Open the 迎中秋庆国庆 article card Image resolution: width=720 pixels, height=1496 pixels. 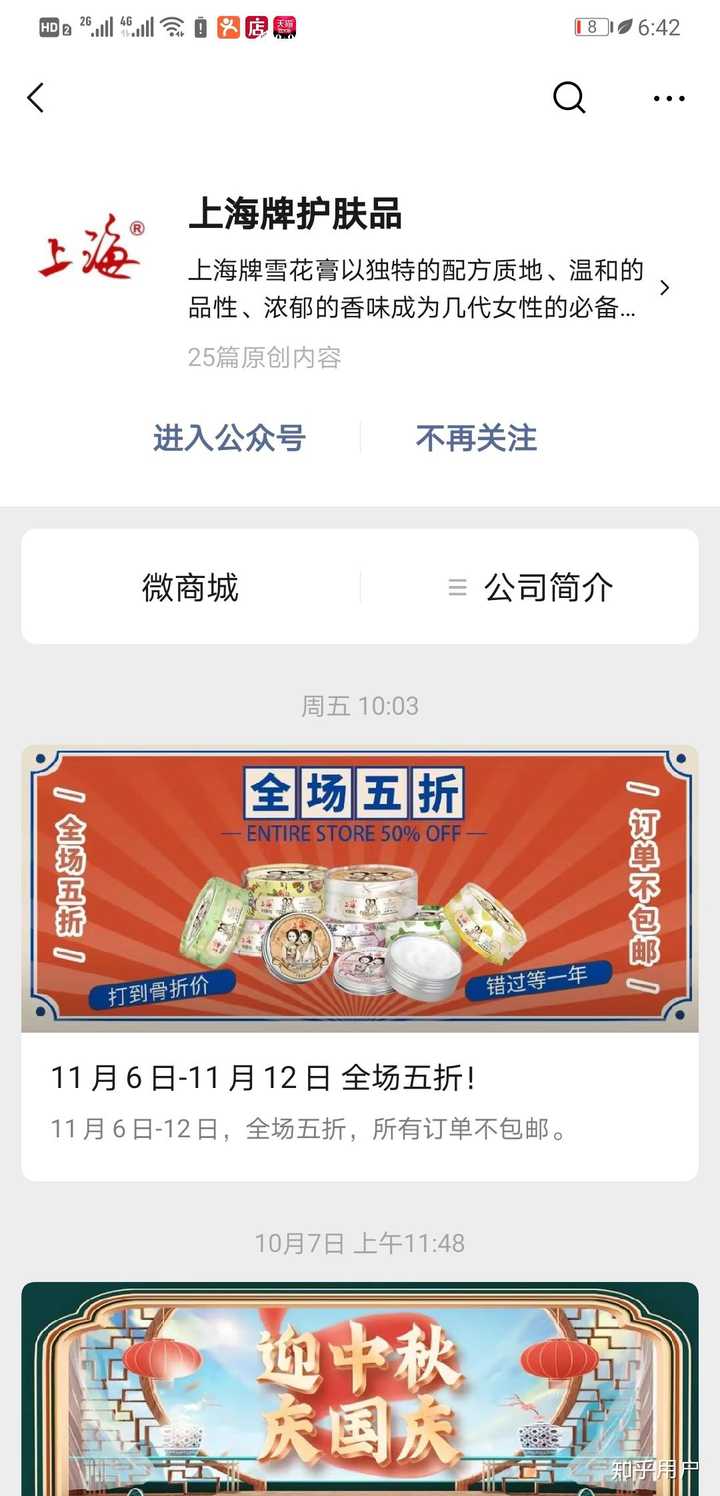[x=360, y=1389]
